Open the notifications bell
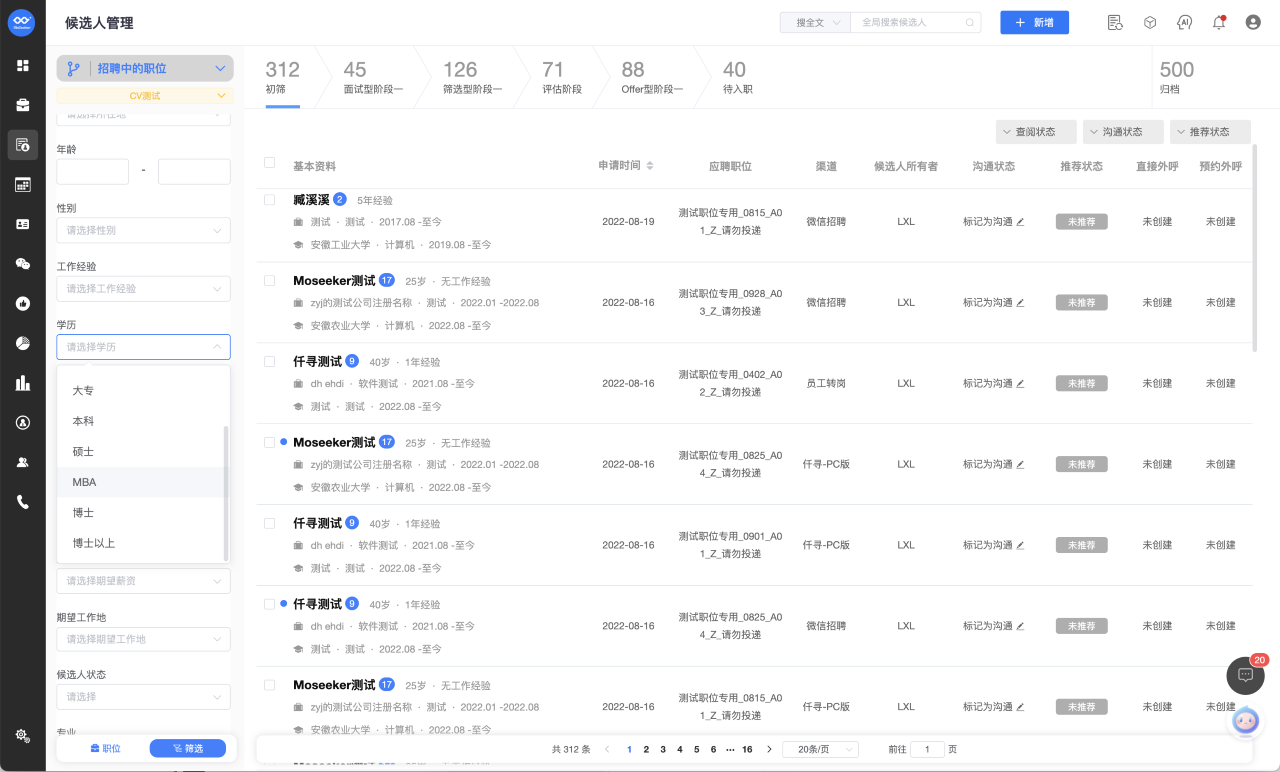The image size is (1280, 772). 1218,22
